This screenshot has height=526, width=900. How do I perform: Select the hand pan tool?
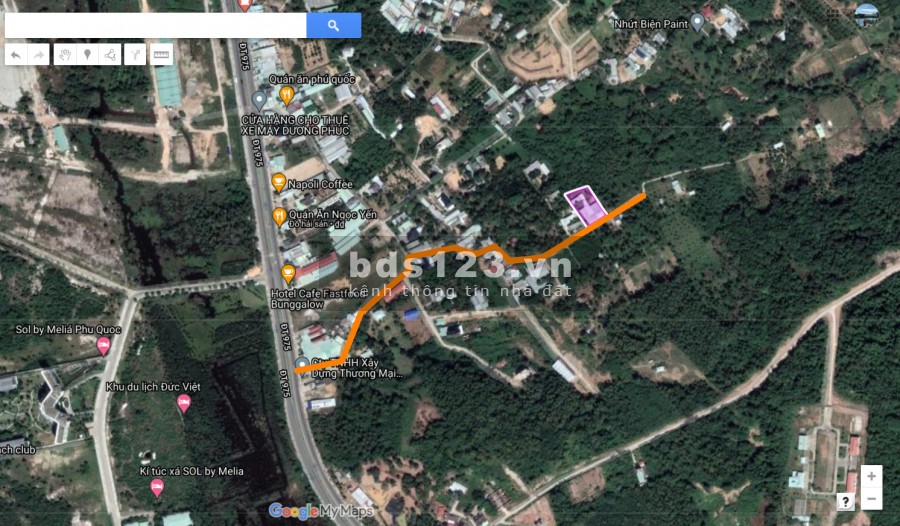click(64, 54)
